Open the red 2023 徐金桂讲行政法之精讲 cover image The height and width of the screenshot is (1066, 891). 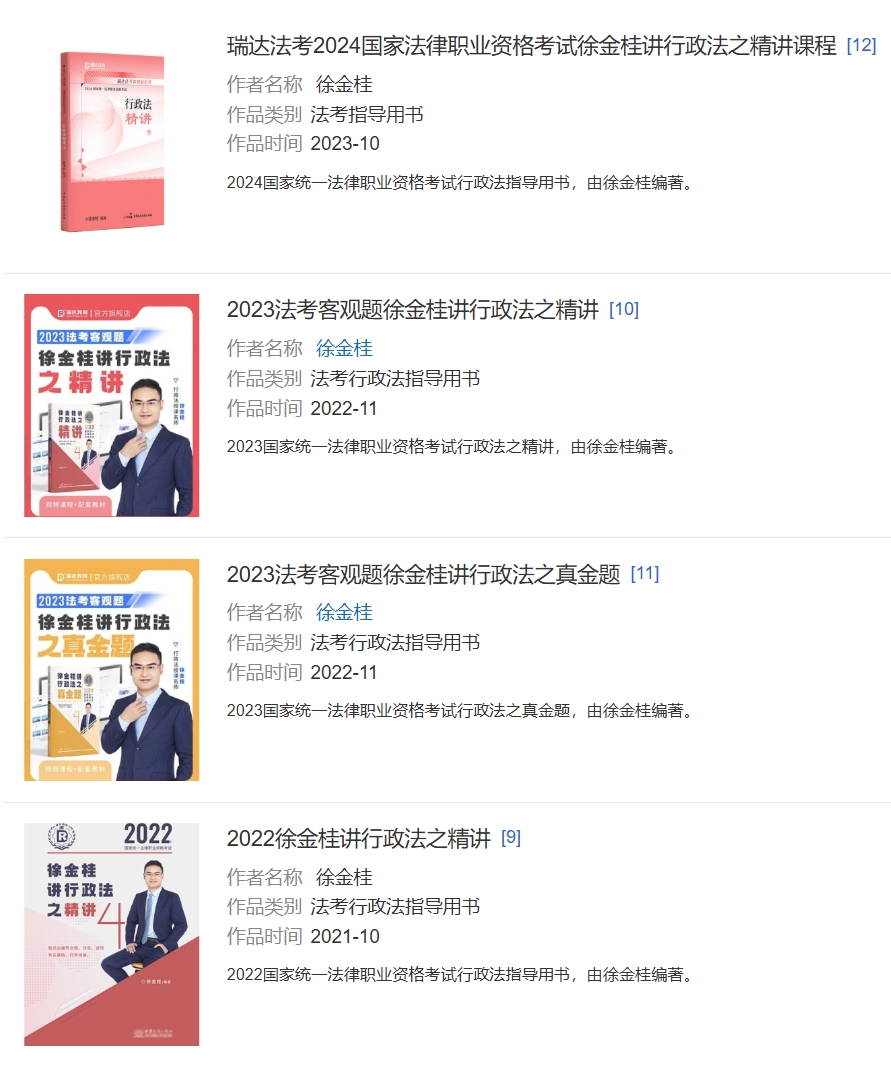tap(112, 405)
